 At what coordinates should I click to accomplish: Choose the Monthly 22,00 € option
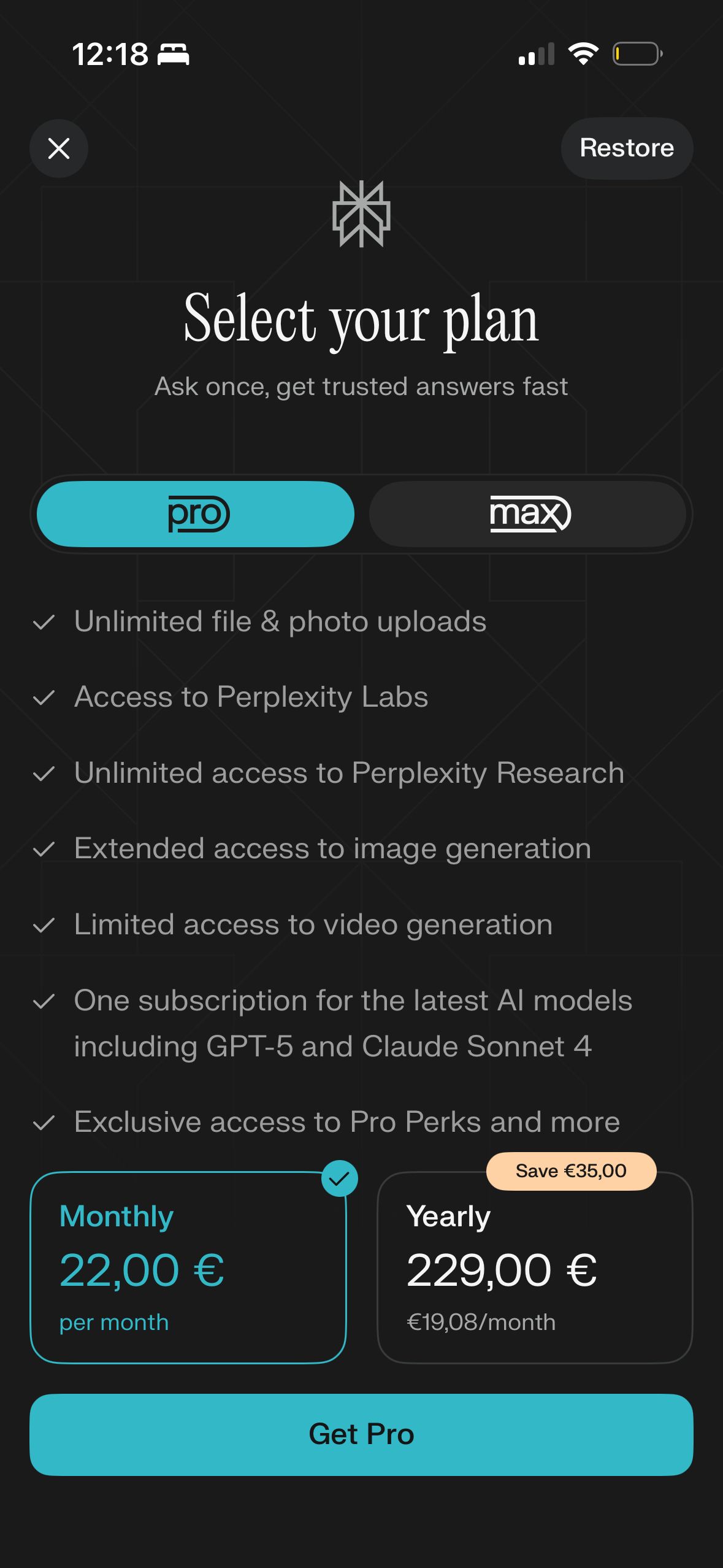[x=188, y=1267]
